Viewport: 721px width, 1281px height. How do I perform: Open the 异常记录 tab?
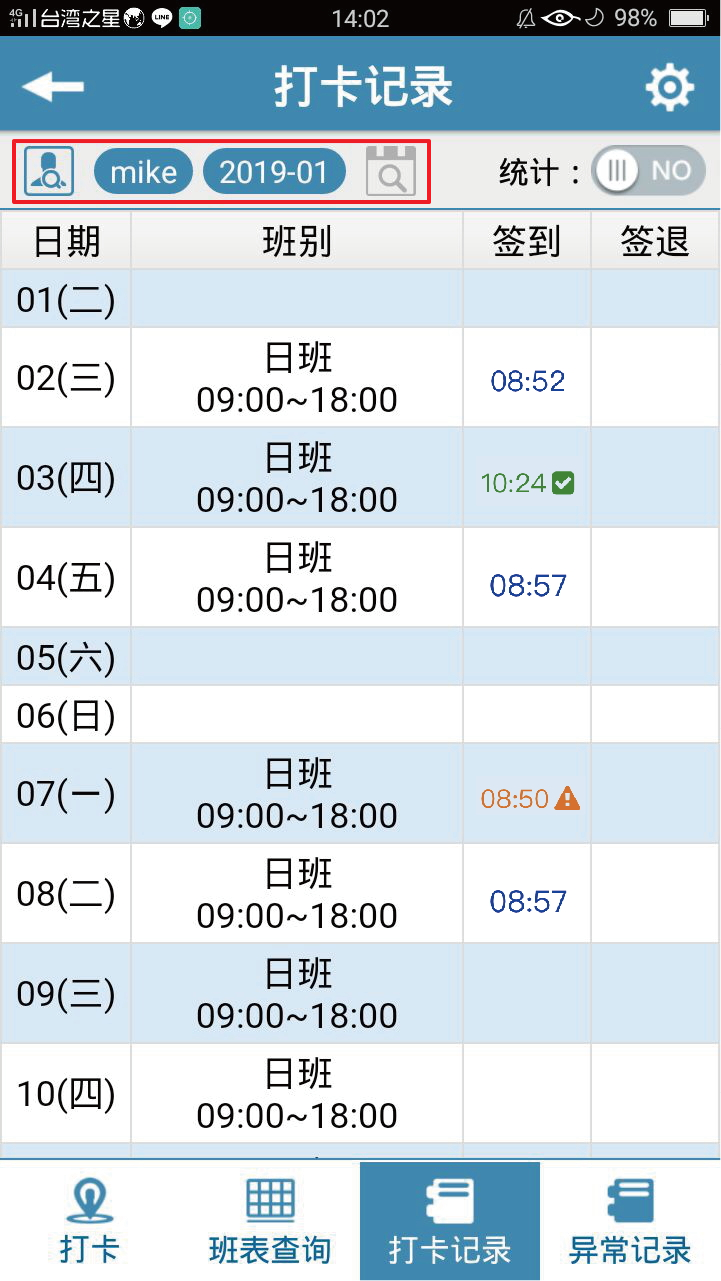tap(630, 1221)
